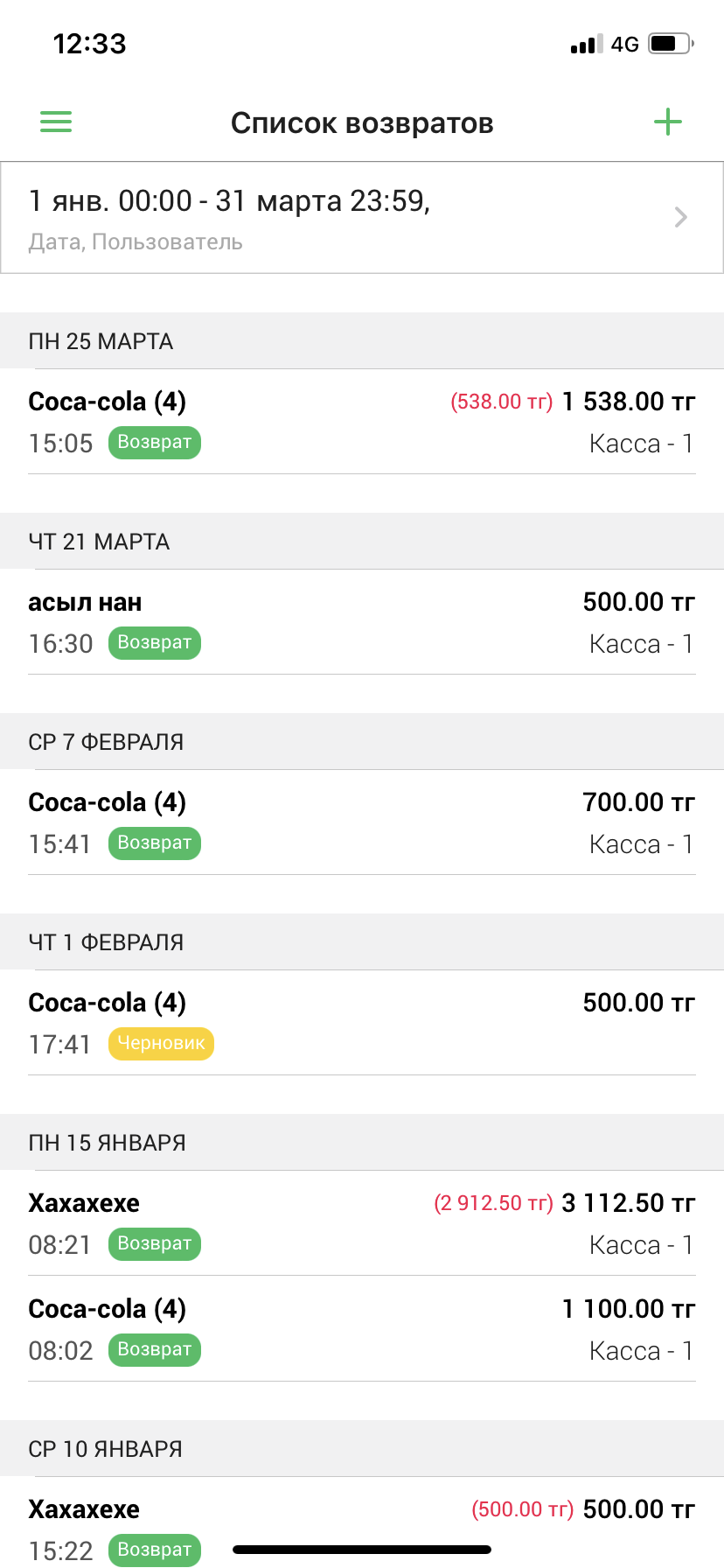Open the Coca-cola draft from 1 February
This screenshot has height=1568, width=724.
pos(362,1023)
